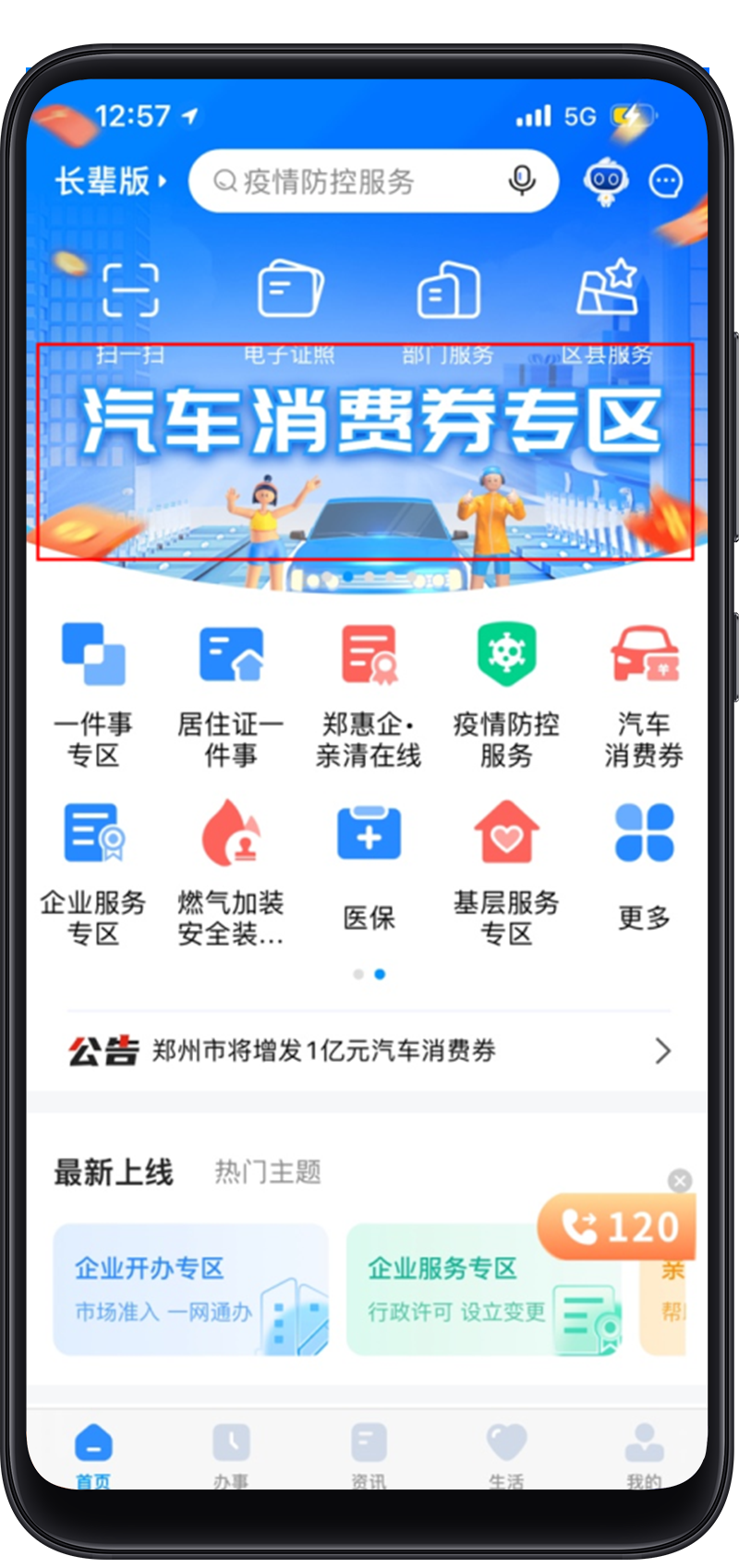Switch to the 热门主题 tab
The width and height of the screenshot is (739, 1568).
tap(268, 1173)
